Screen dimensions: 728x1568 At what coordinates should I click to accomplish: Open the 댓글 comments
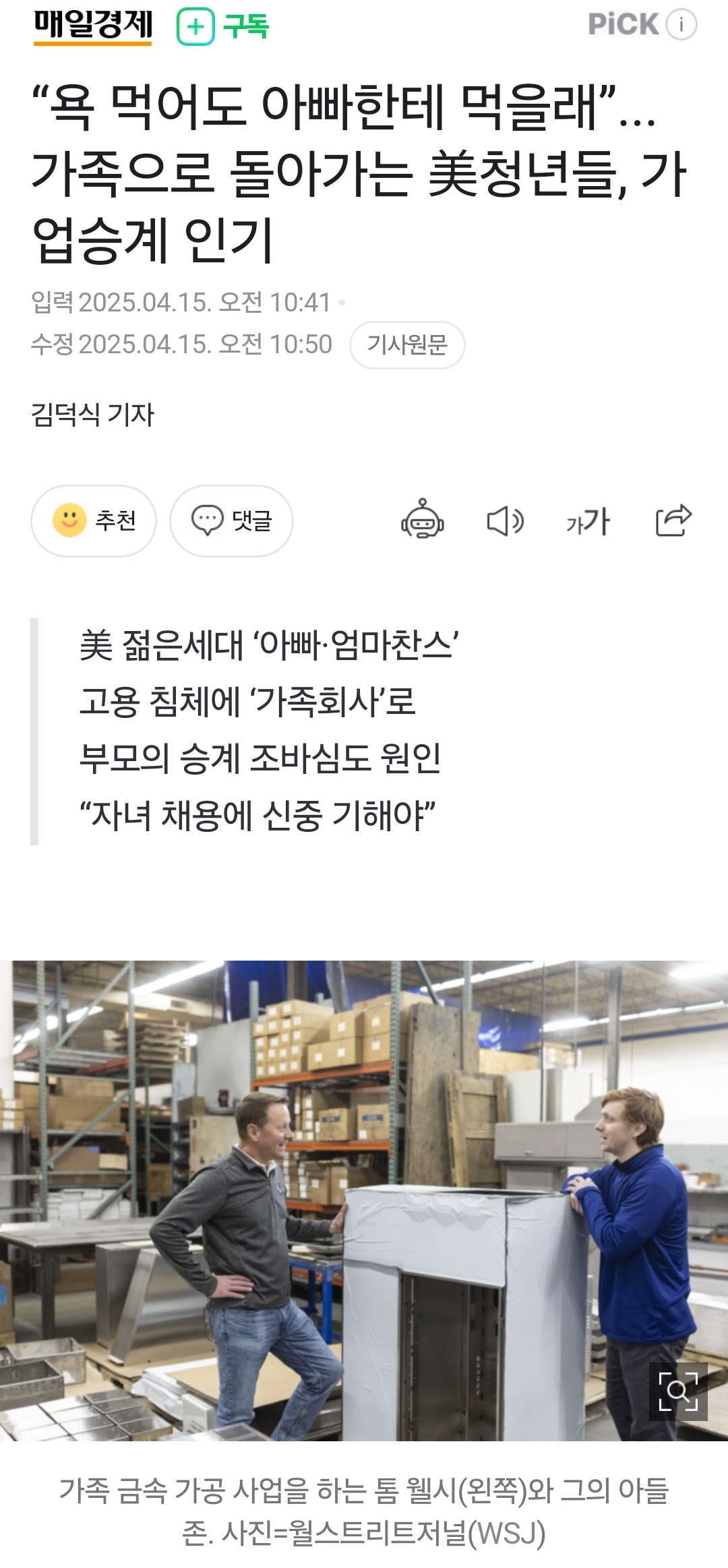pos(231,520)
